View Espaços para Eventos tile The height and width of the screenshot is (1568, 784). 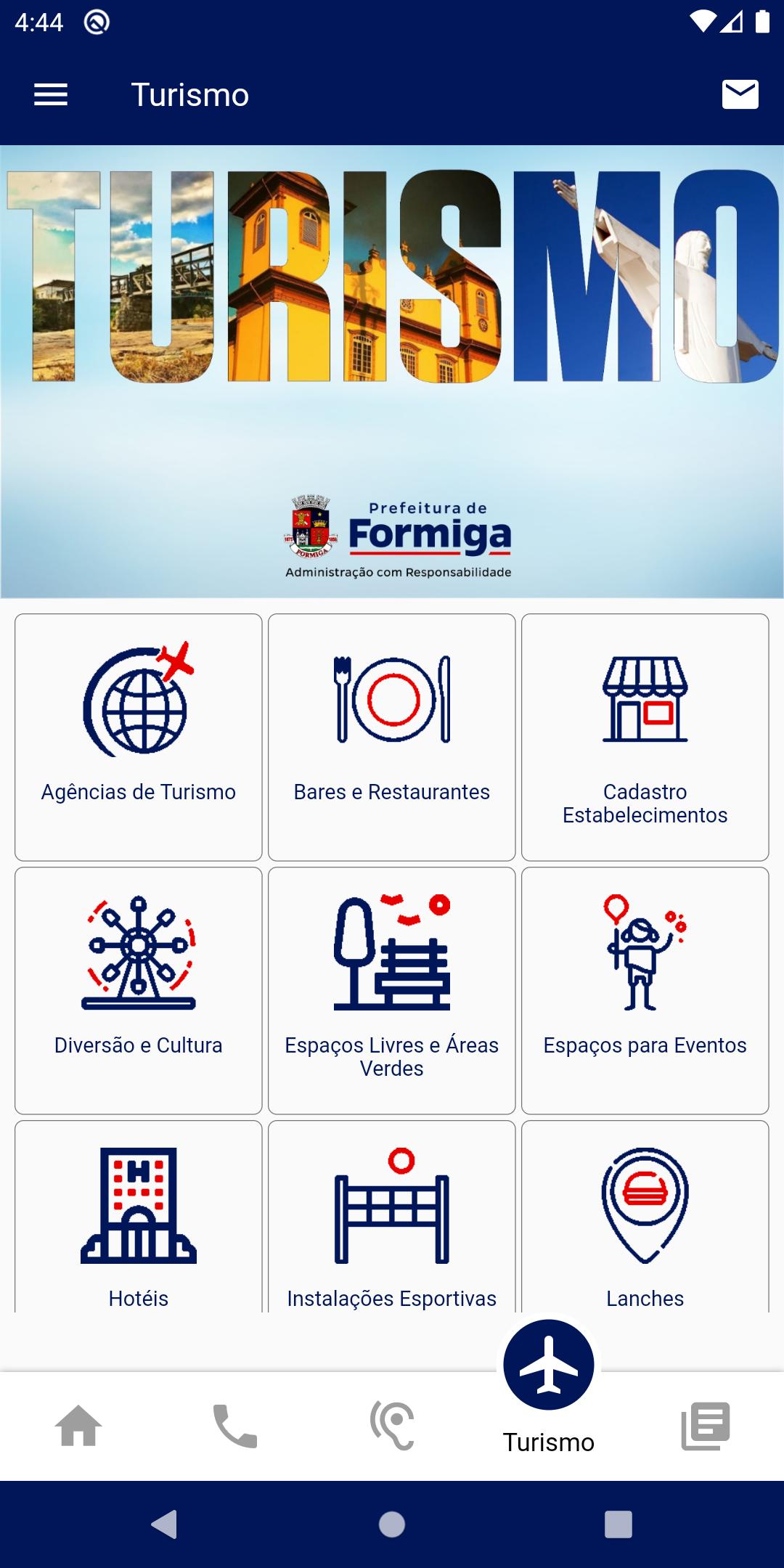(645, 990)
